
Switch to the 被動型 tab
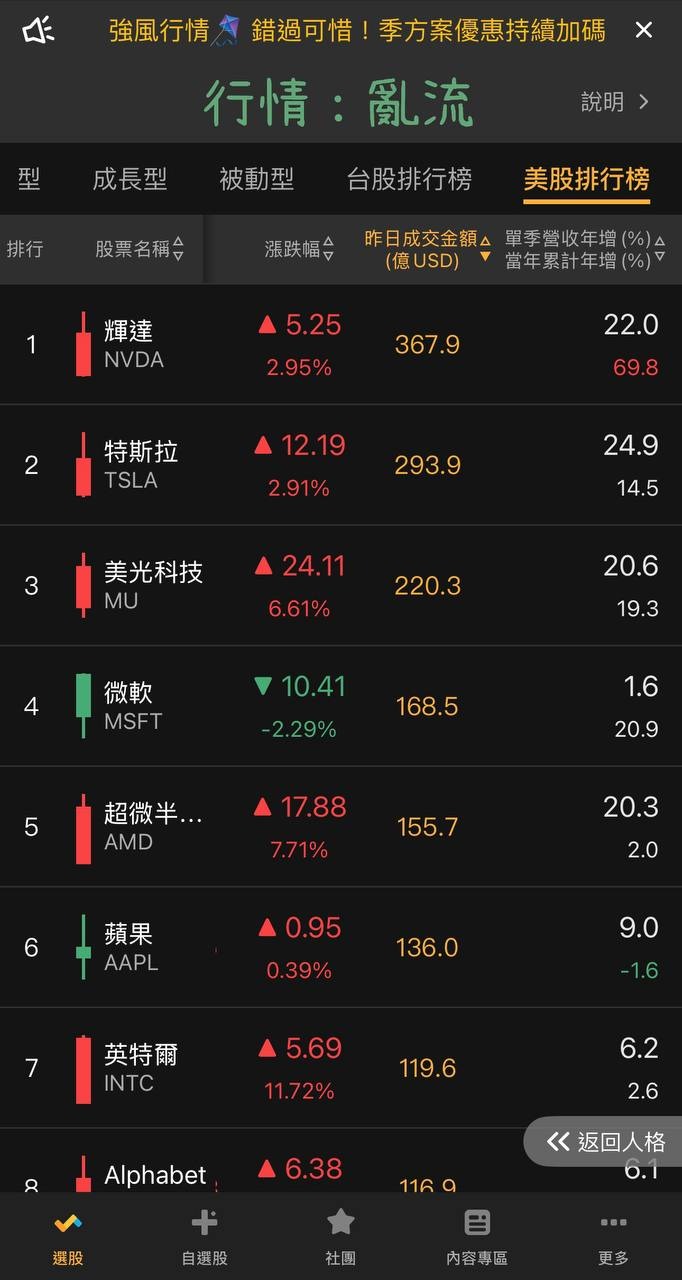(x=257, y=180)
